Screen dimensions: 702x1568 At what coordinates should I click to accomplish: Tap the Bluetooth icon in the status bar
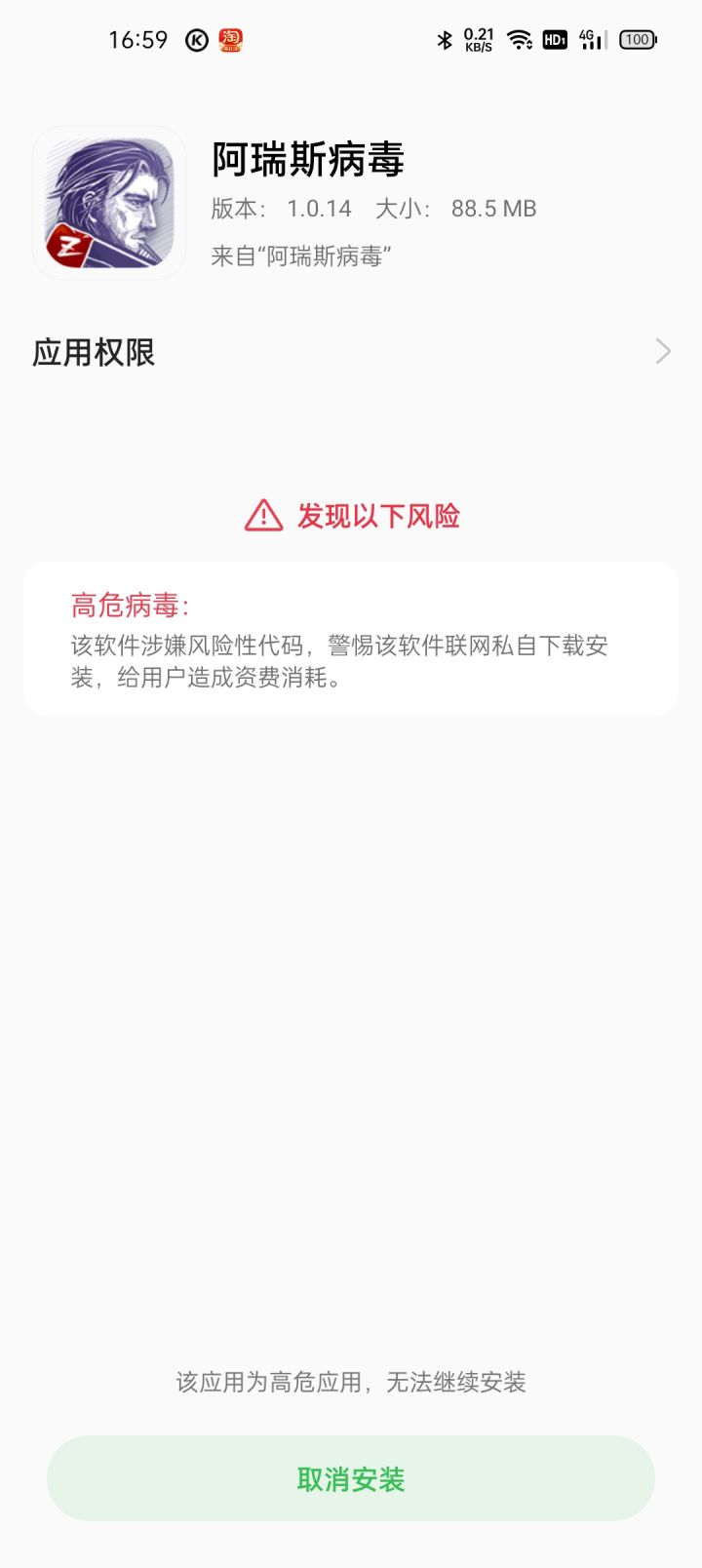click(x=444, y=40)
